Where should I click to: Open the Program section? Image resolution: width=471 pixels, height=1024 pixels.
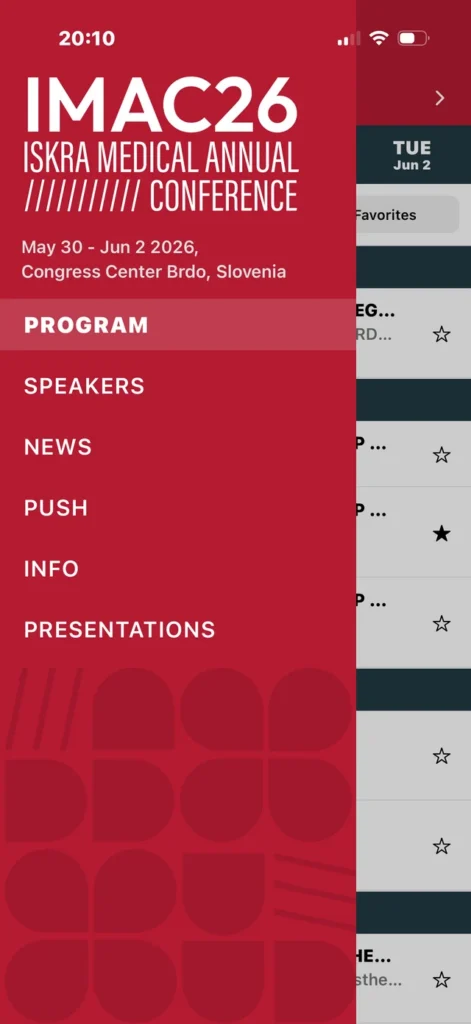pos(178,325)
